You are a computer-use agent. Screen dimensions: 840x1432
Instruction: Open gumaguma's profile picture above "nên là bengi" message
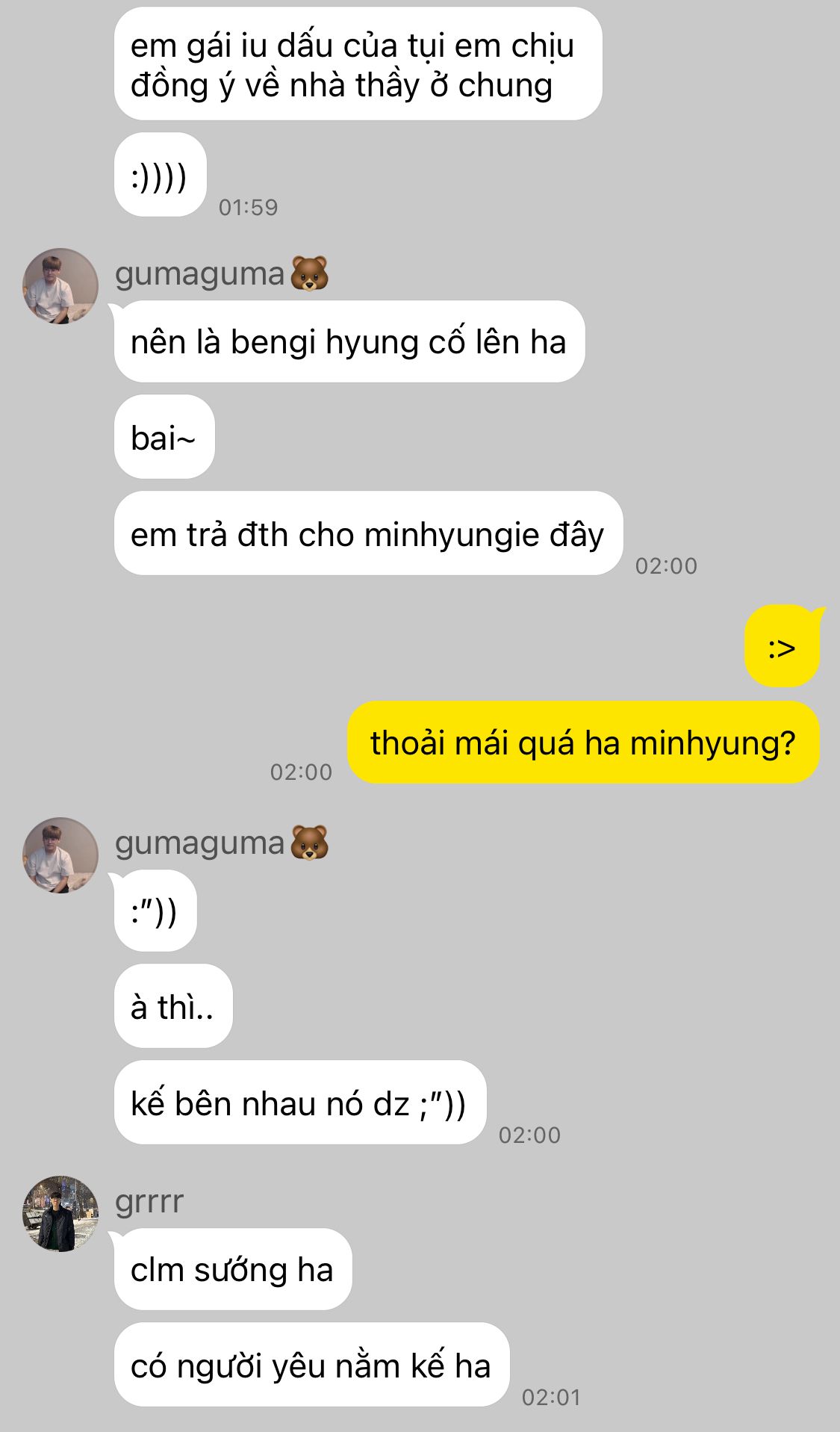(x=60, y=286)
